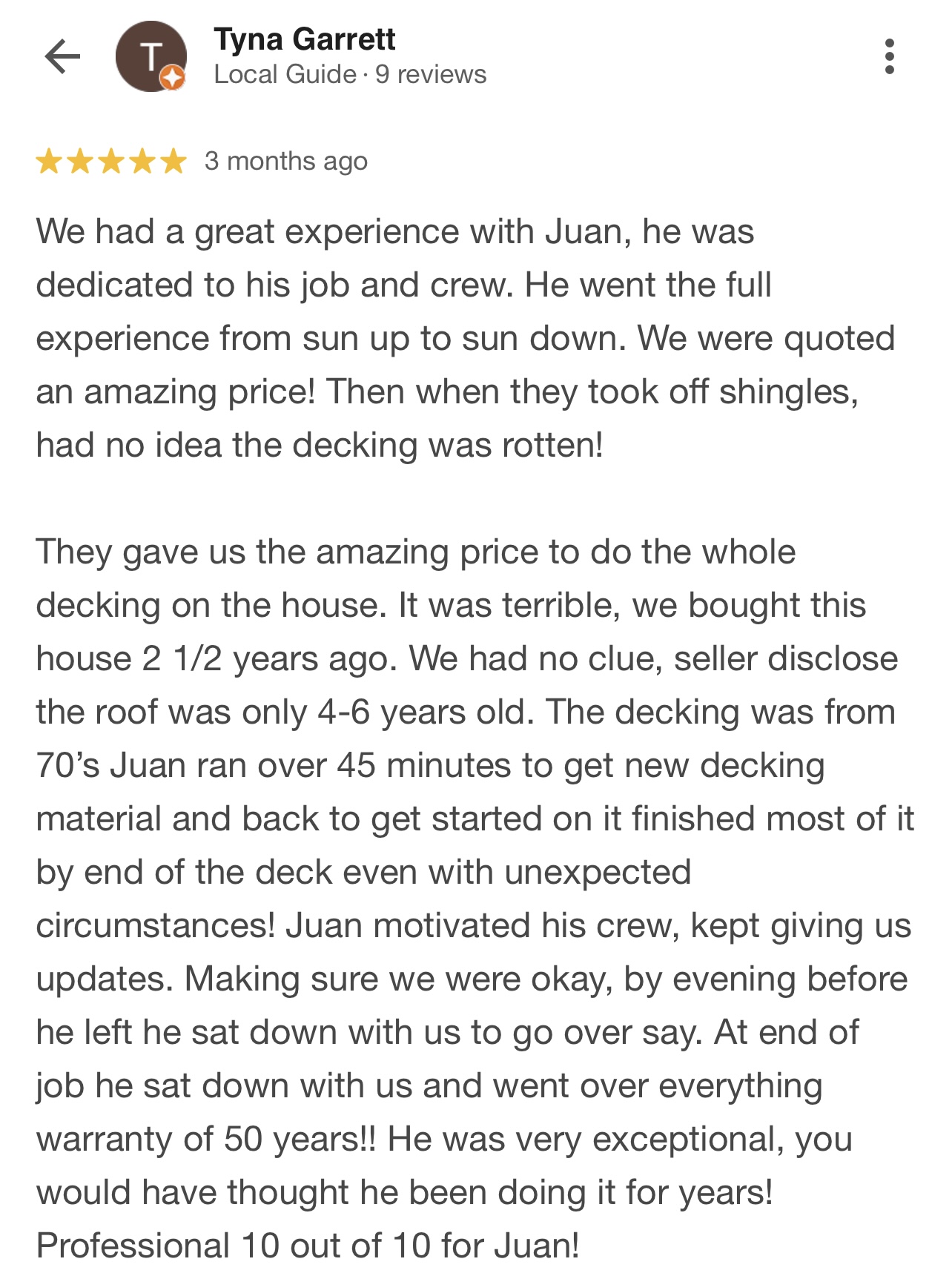
Task: View Tyna Garrett's reviewer name link
Action: [304, 39]
